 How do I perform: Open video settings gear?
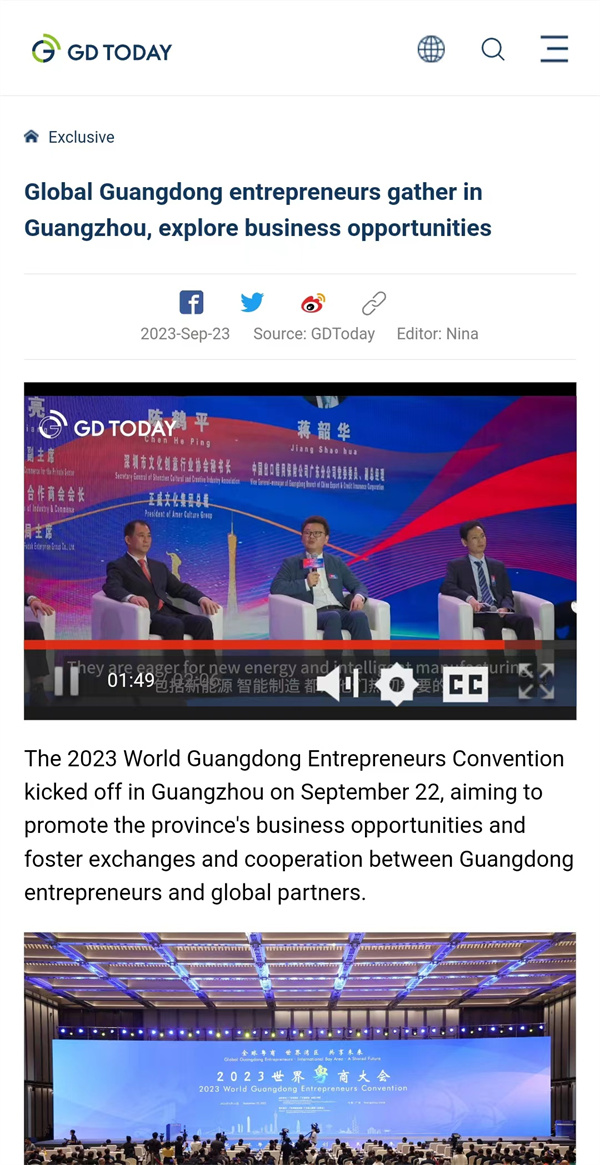(397, 684)
